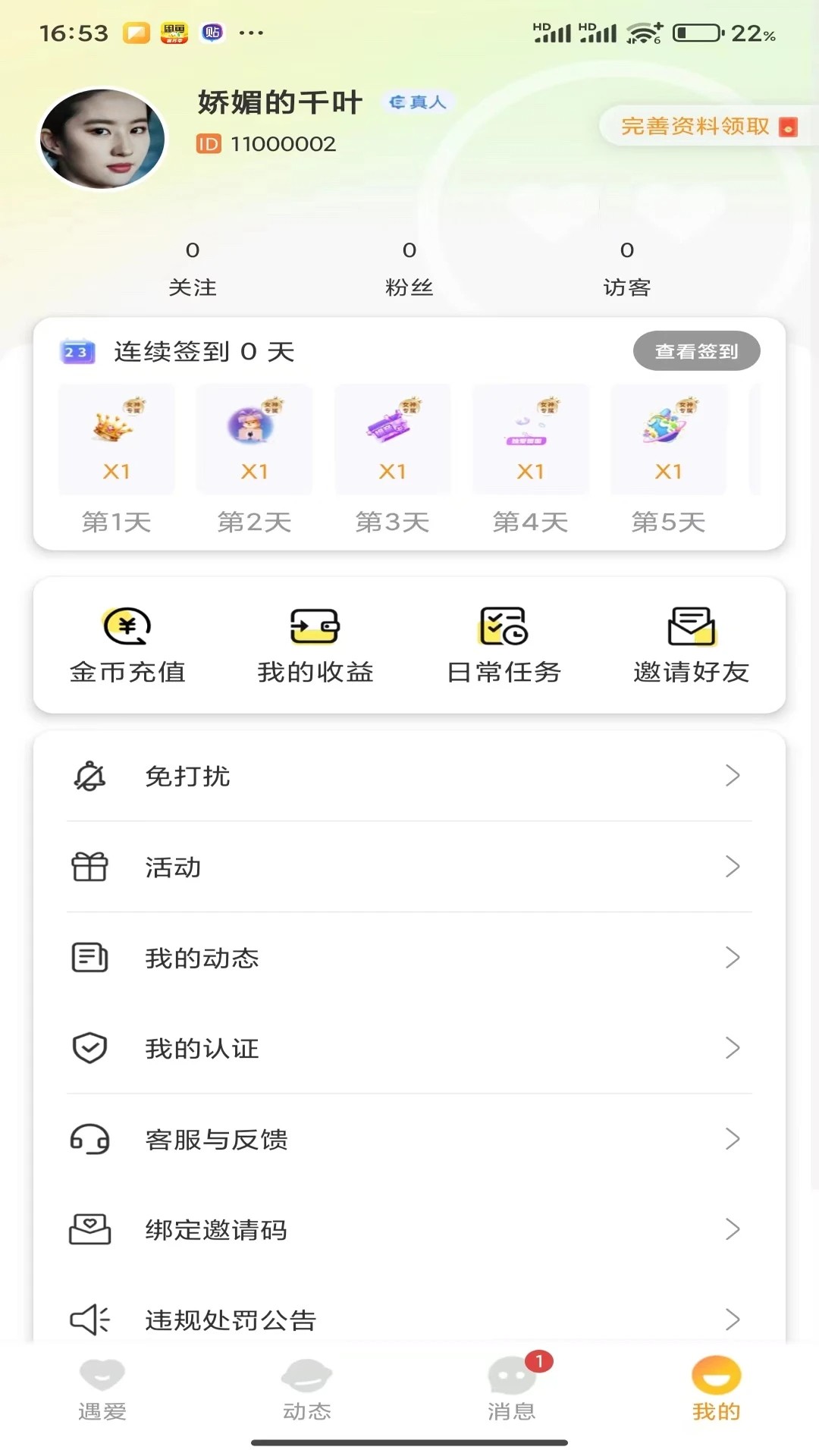819x1456 pixels.
Task: Open the 客服与反馈 headset icon
Action: (x=89, y=1138)
